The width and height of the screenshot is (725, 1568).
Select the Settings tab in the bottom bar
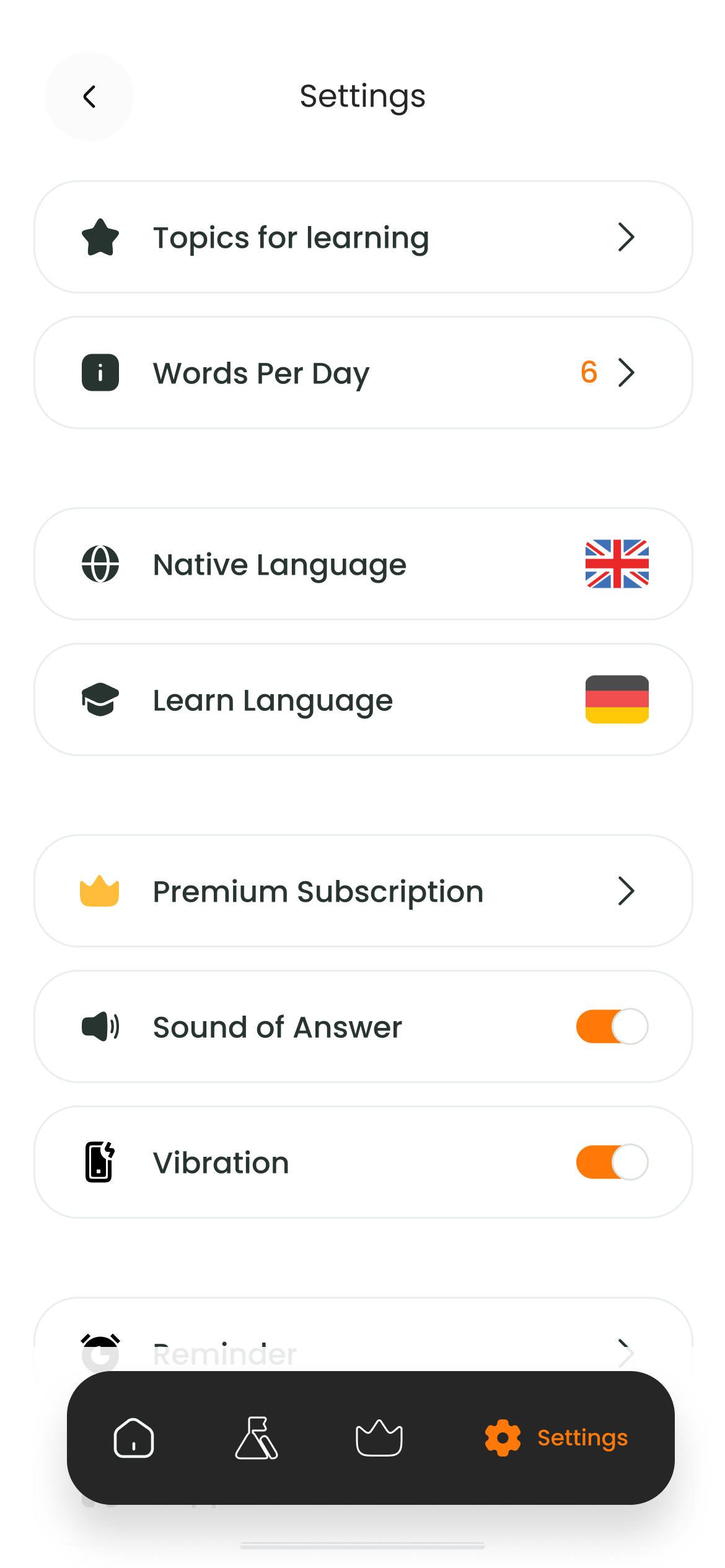(x=556, y=1437)
